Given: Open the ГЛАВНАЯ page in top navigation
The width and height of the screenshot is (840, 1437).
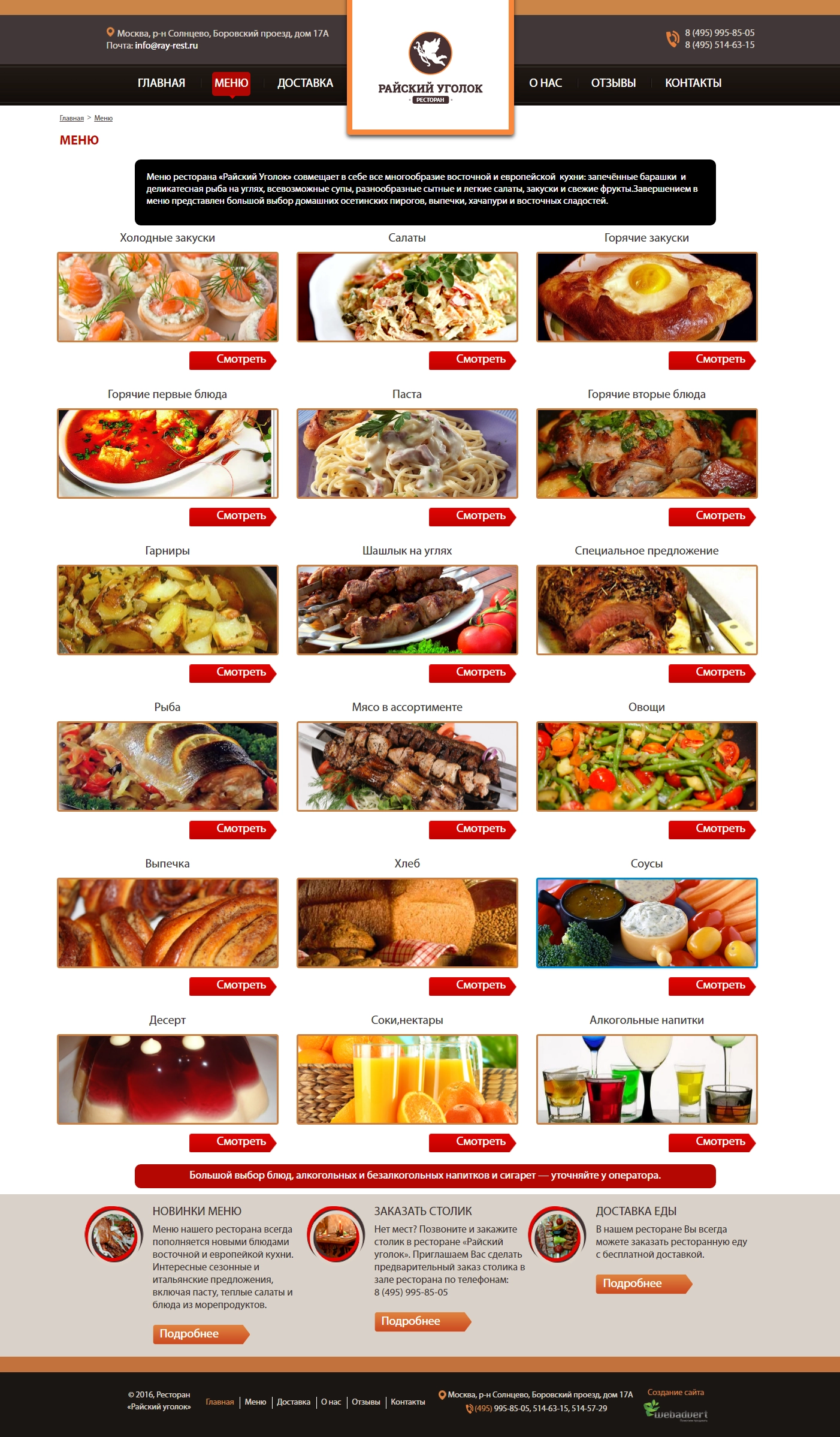Looking at the screenshot, I should 161,83.
